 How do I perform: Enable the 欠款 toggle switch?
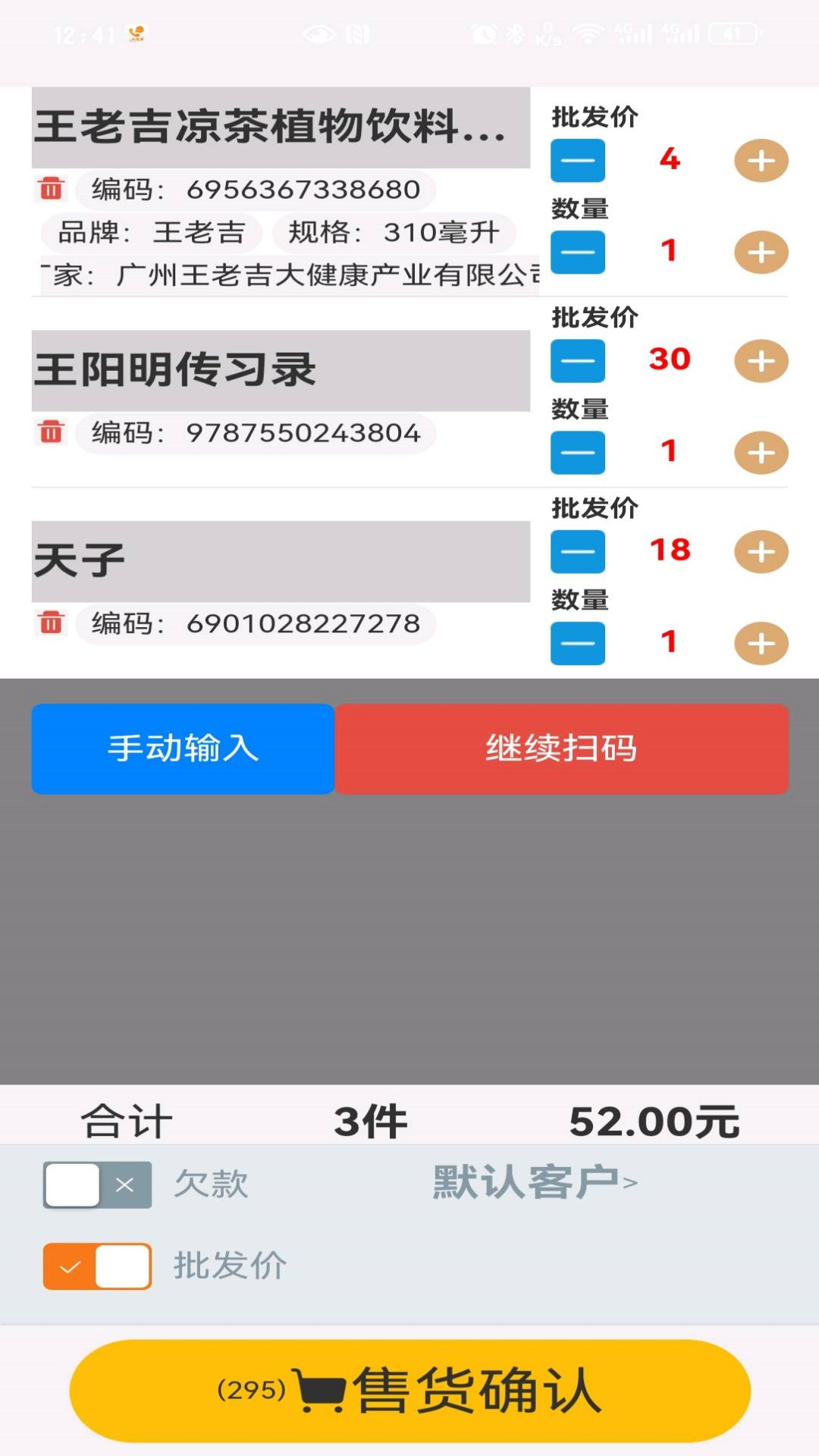pyautogui.click(x=97, y=1185)
